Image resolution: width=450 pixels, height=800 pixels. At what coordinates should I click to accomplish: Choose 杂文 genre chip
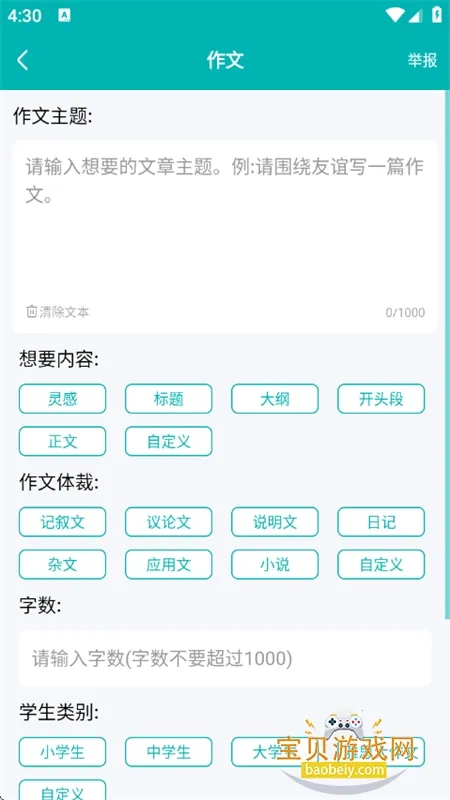coord(62,564)
